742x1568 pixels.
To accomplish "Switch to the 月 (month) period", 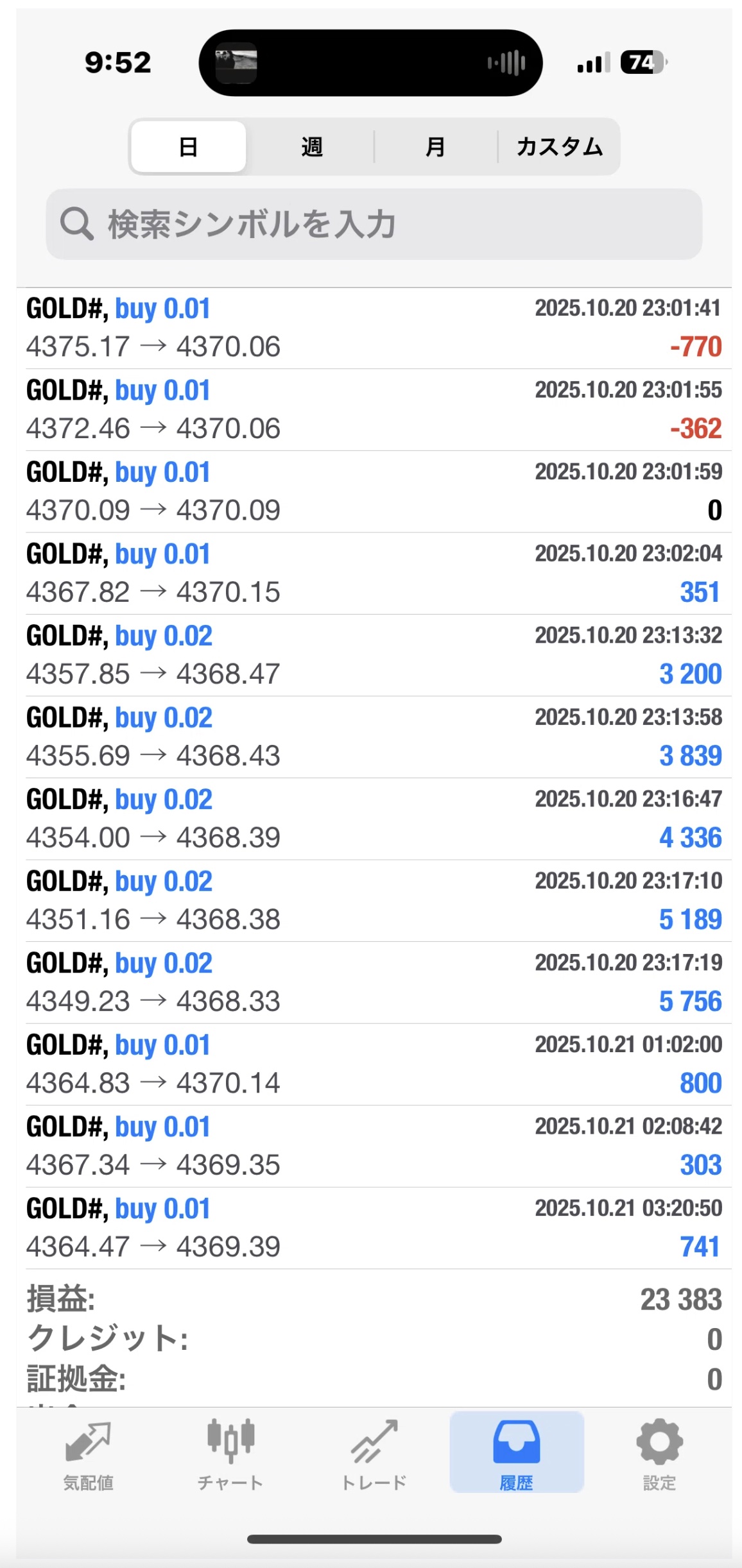I will [x=435, y=147].
